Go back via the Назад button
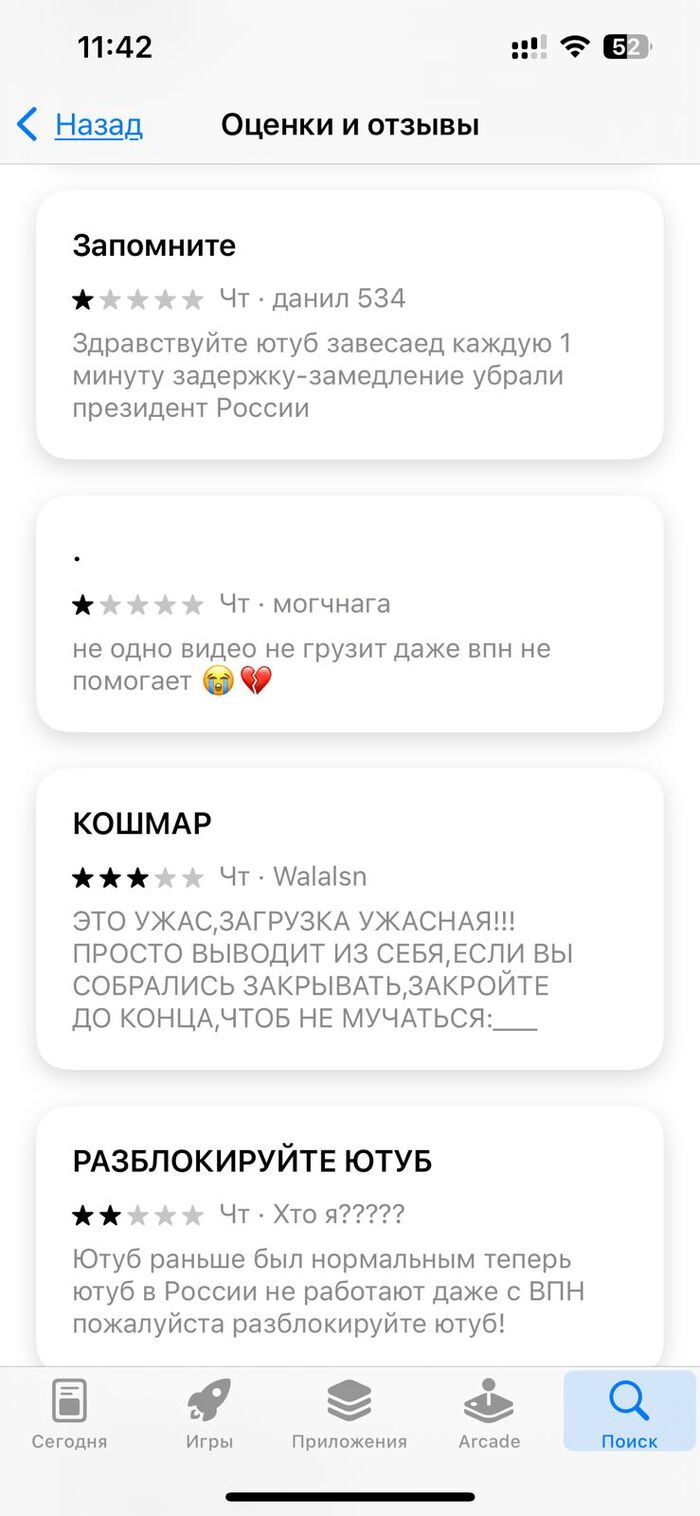Viewport: 700px width, 1516px height. 82,126
